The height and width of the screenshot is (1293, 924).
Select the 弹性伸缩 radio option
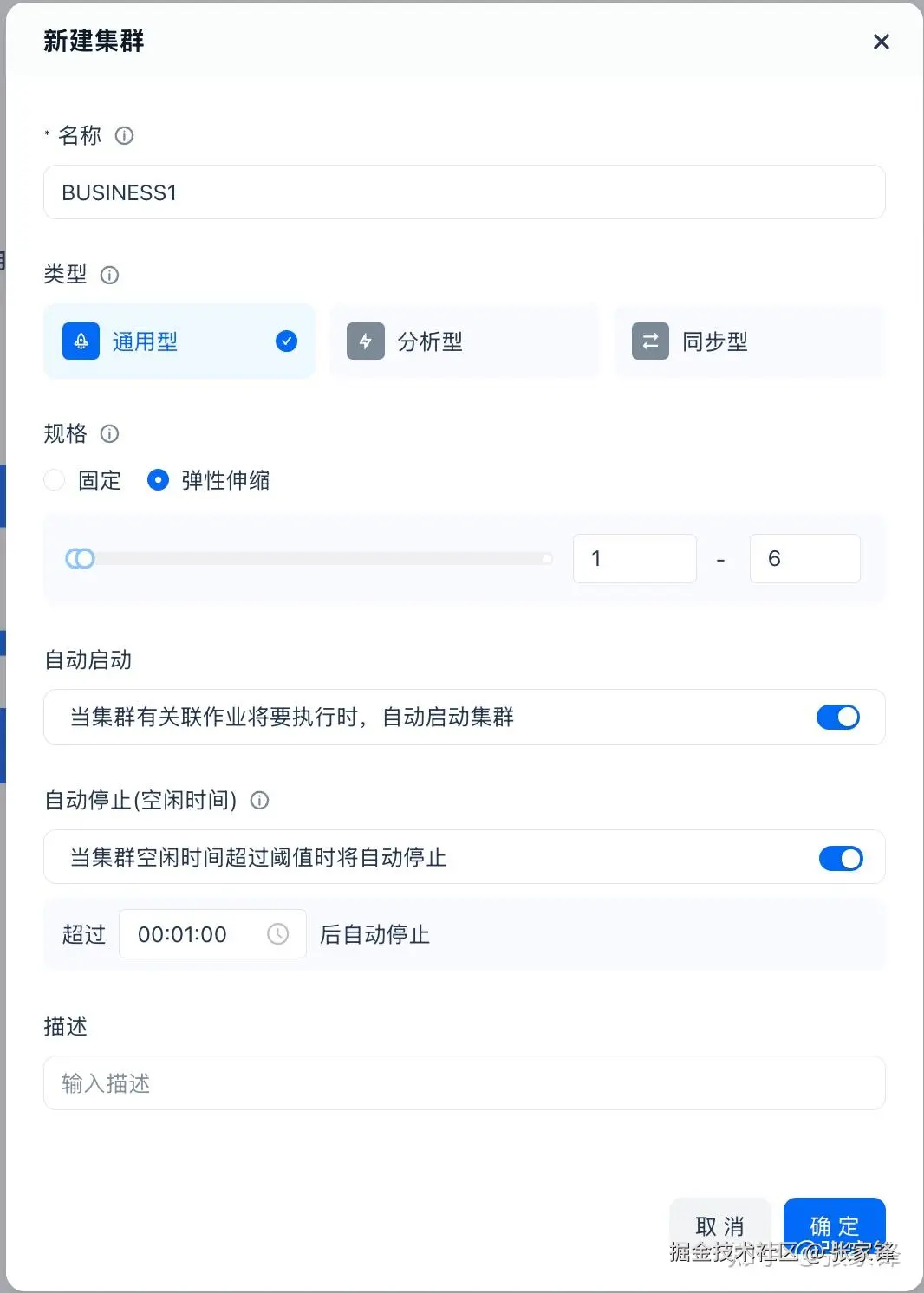point(158,480)
